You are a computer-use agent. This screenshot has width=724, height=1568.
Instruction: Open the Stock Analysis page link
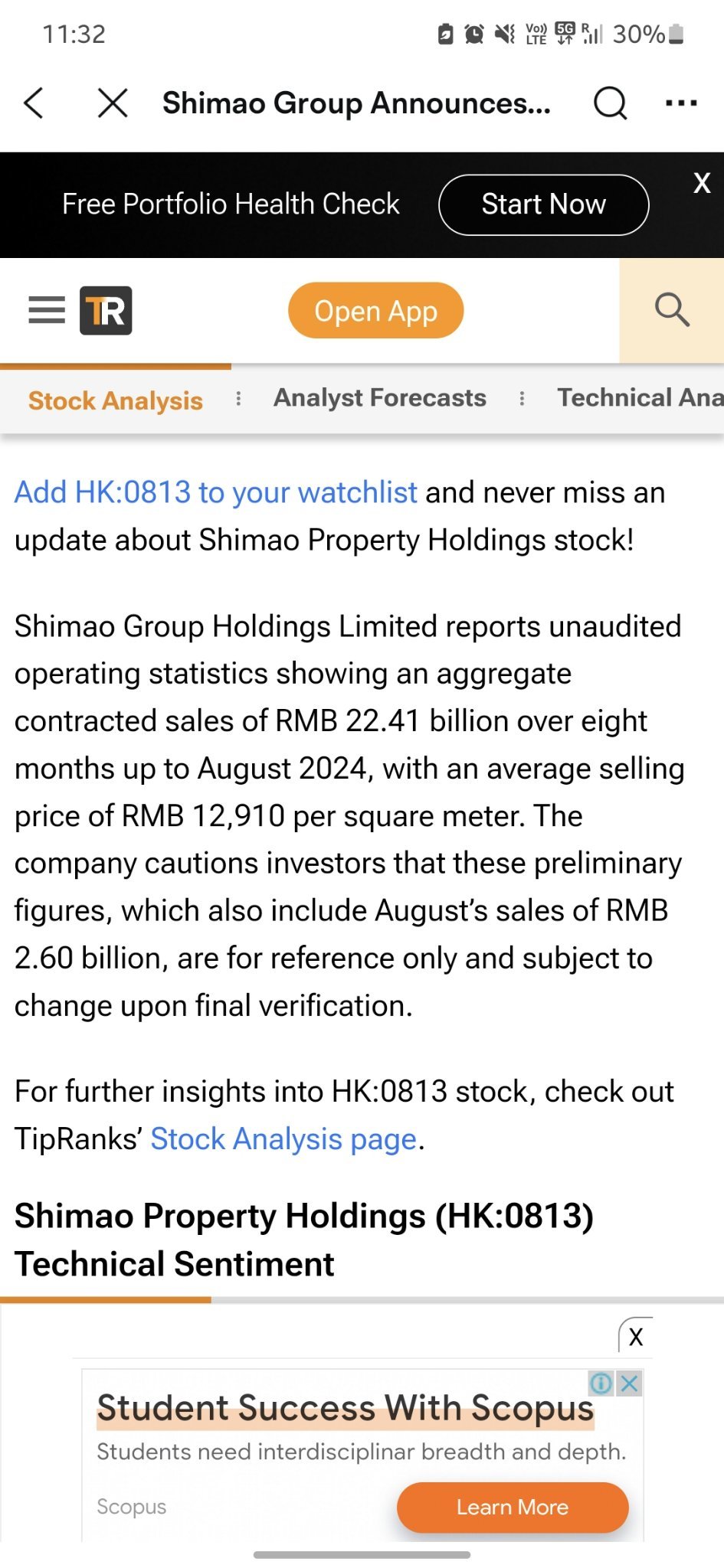coord(283,1138)
